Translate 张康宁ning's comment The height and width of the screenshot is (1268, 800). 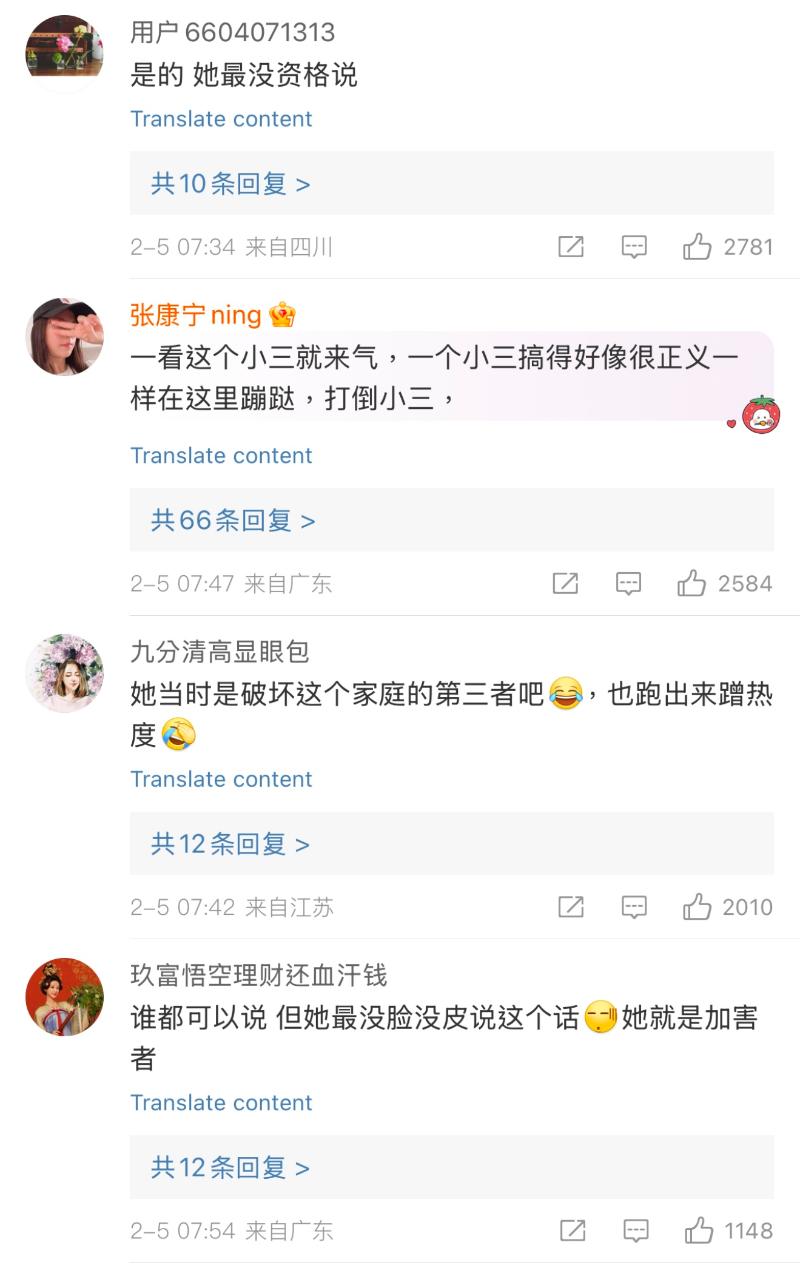[221, 456]
